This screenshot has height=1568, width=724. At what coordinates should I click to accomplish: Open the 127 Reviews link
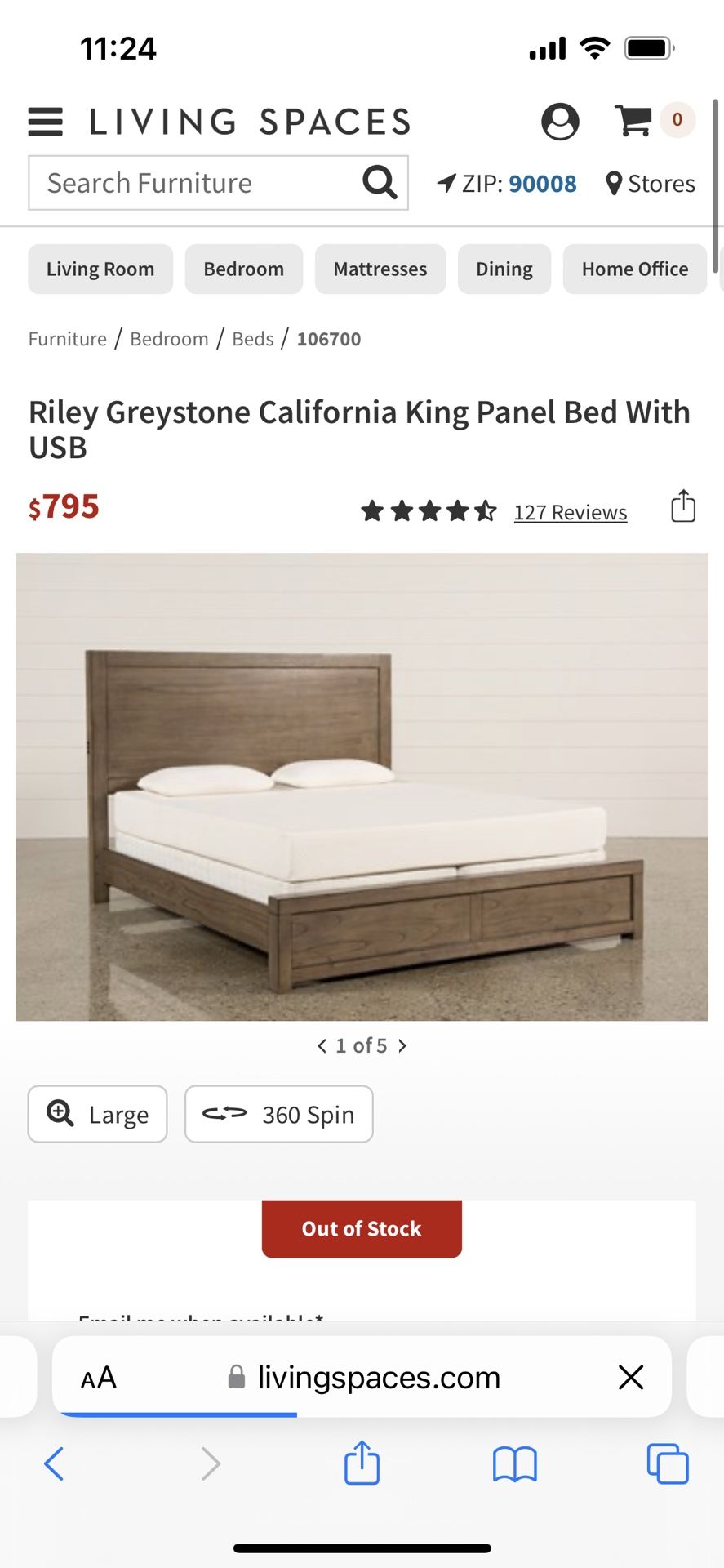pos(570,512)
